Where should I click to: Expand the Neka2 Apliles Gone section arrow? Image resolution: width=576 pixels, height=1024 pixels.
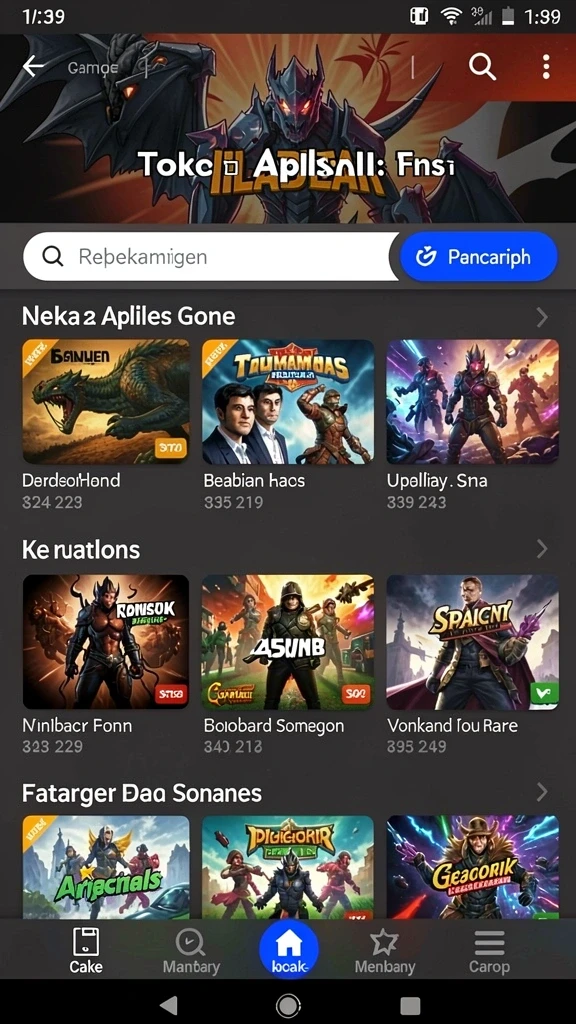(x=541, y=317)
